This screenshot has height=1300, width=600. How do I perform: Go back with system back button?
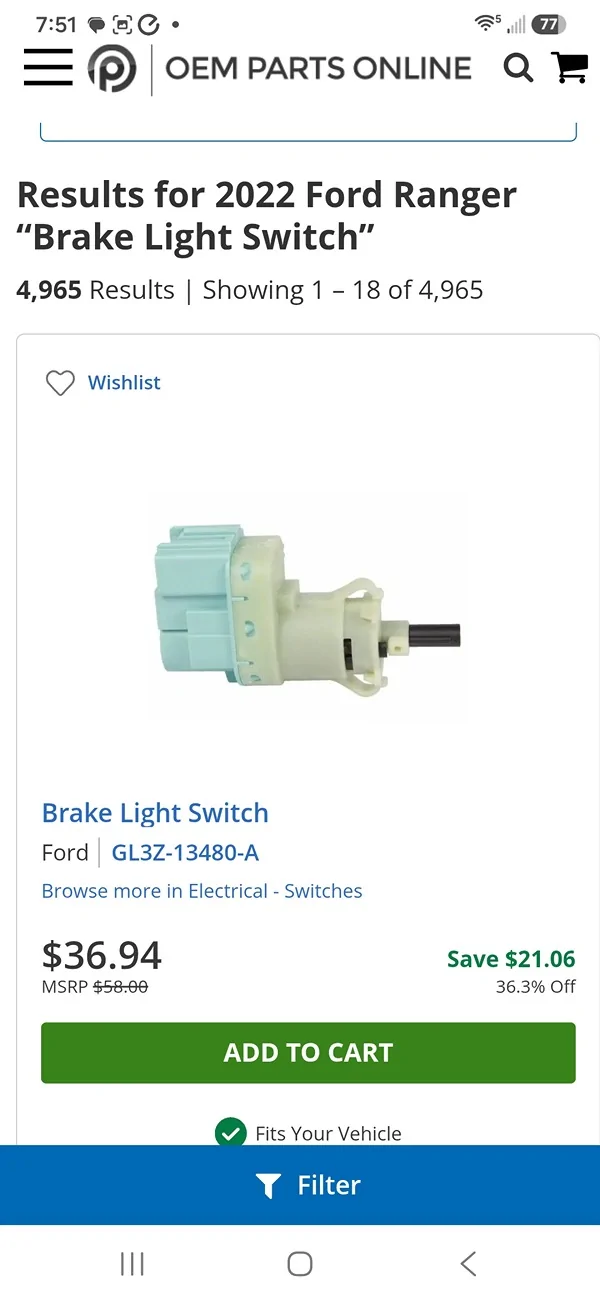pos(468,1263)
